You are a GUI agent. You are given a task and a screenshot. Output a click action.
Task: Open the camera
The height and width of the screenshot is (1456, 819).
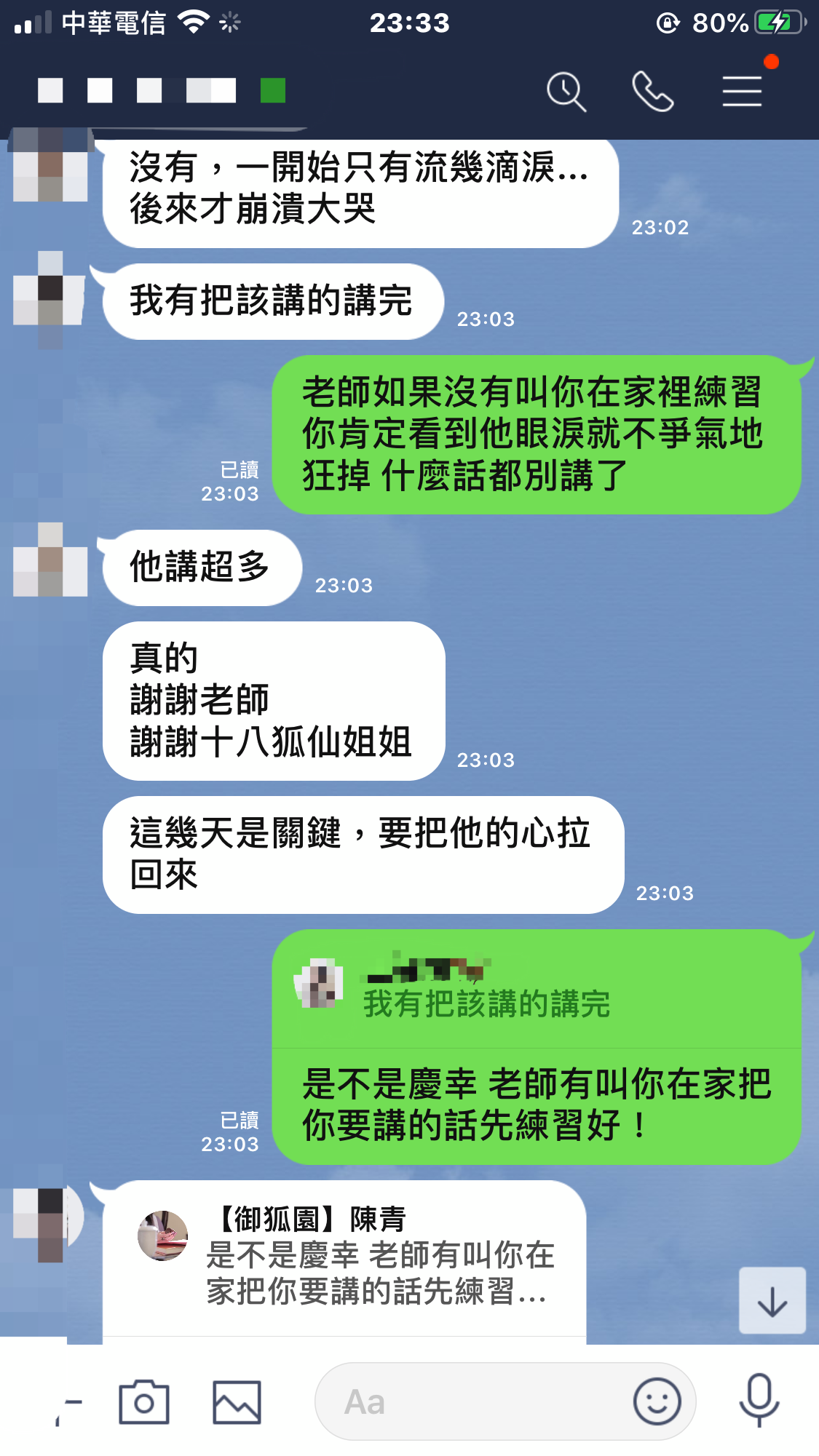143,1401
